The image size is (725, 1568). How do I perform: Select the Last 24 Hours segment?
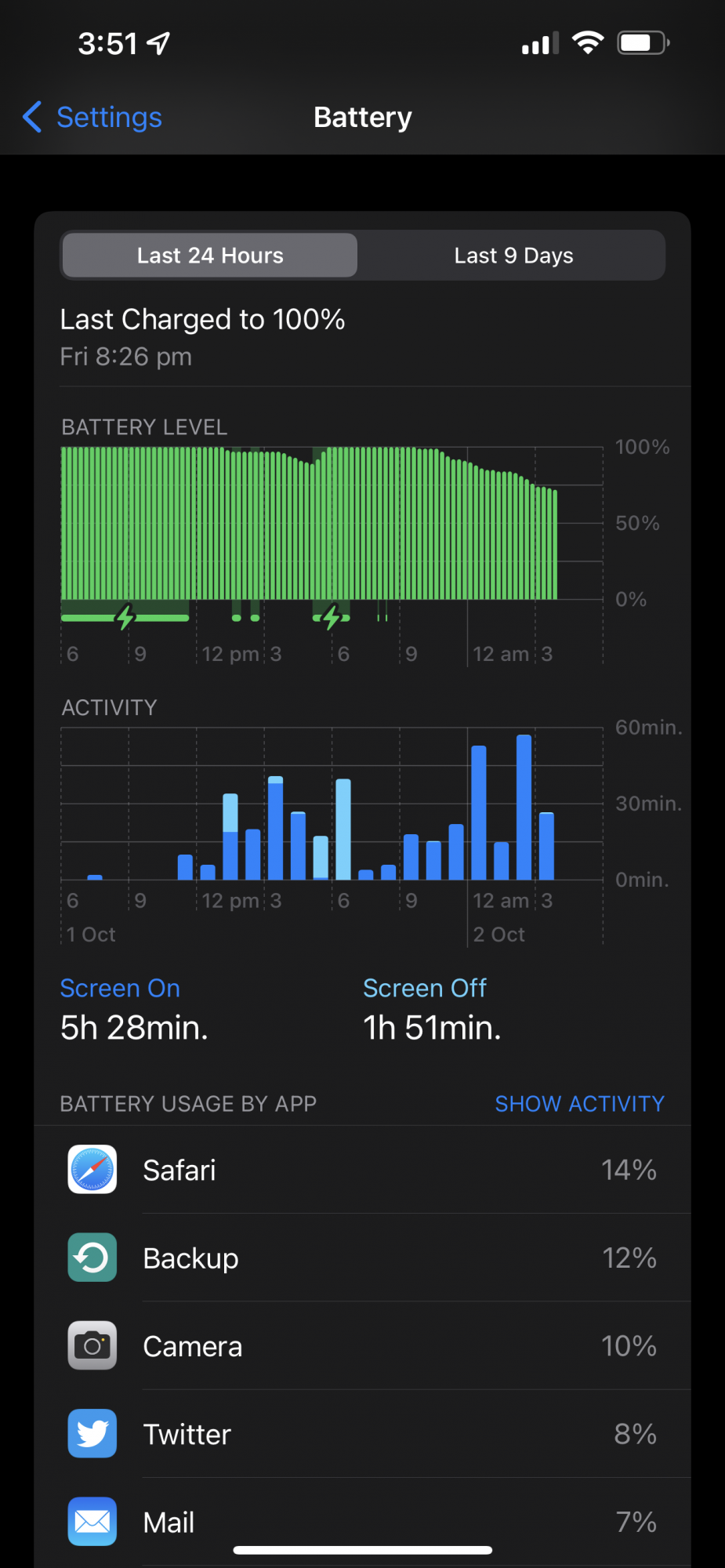[210, 256]
